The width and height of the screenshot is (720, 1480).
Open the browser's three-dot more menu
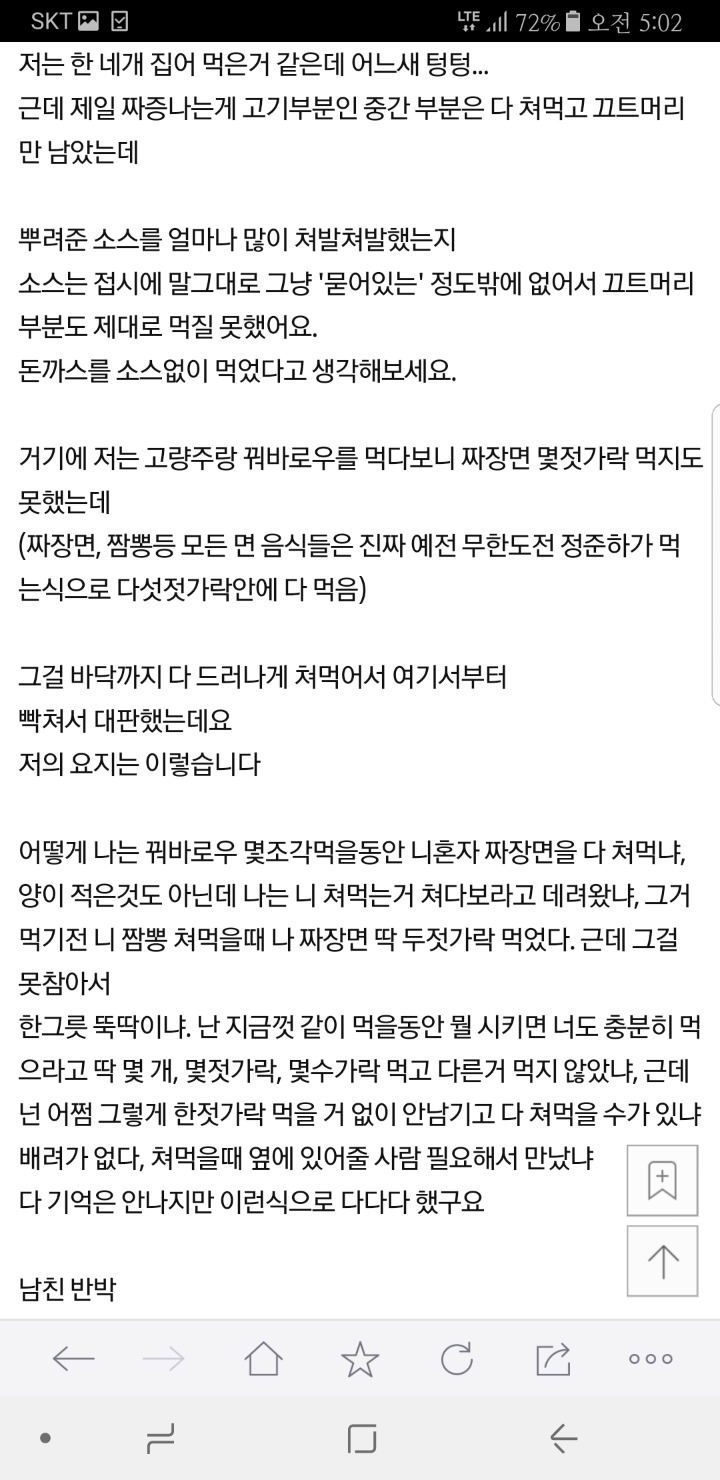(x=650, y=1358)
